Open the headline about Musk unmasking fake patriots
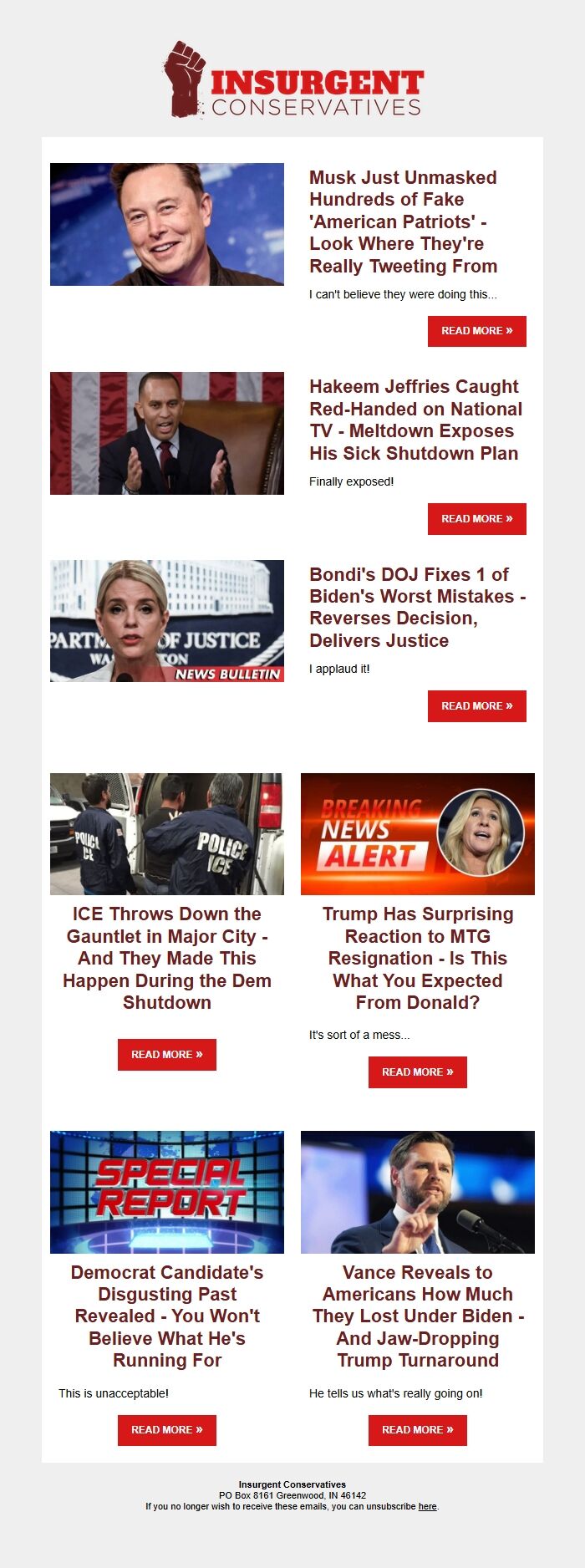The width and height of the screenshot is (585, 1568). (x=403, y=221)
